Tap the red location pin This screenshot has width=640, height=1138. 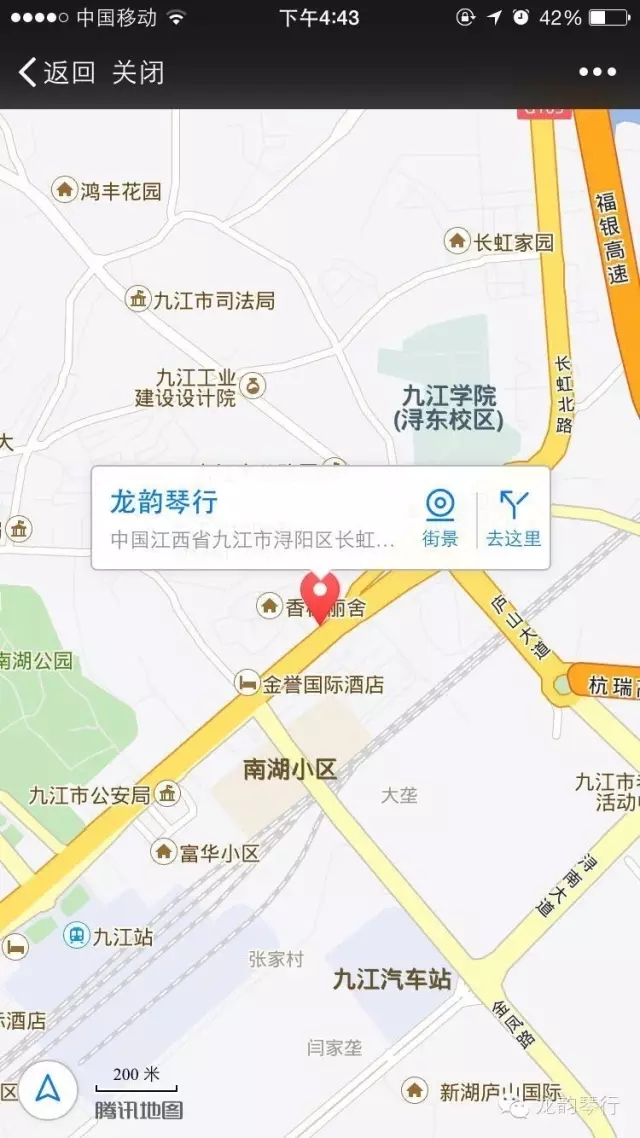pos(321,594)
